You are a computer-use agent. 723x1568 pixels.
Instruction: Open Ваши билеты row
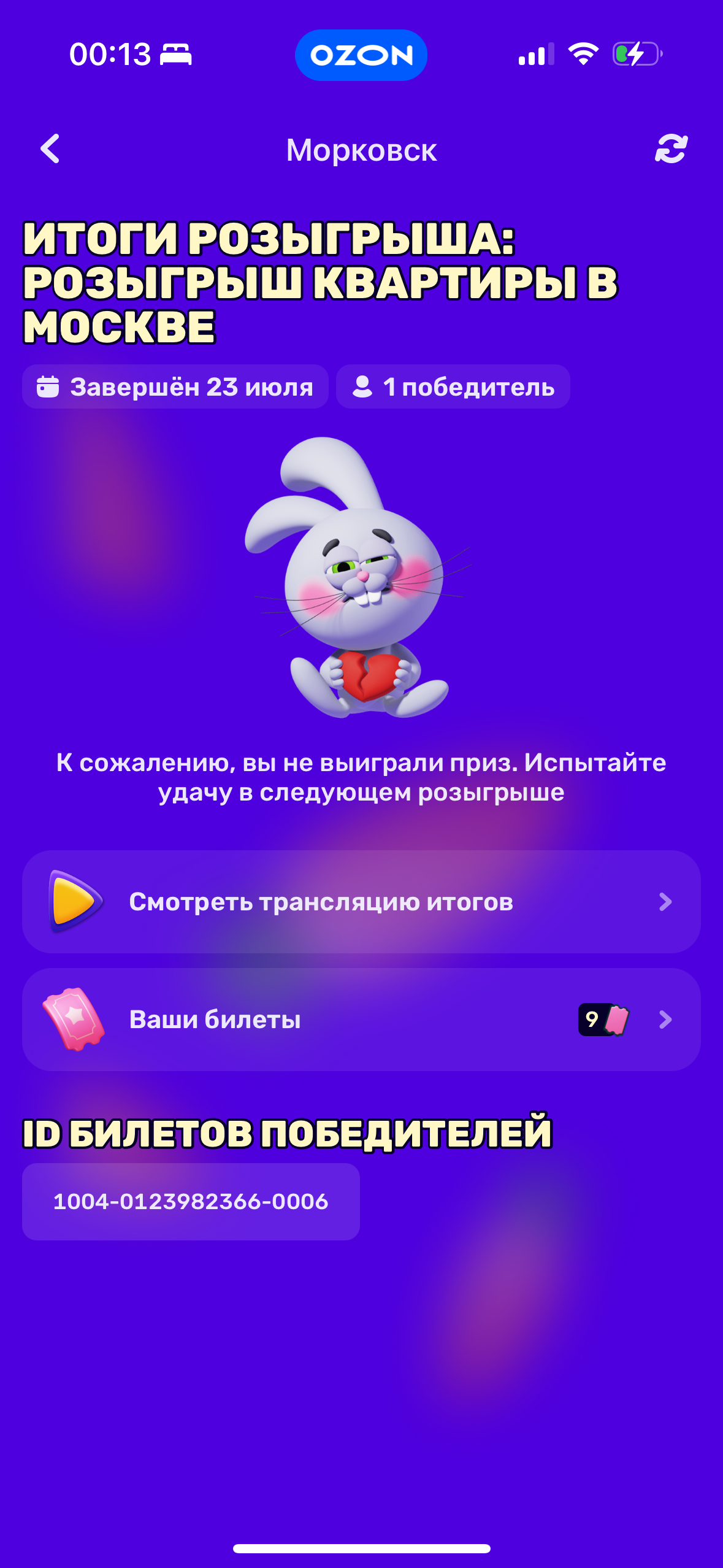tap(361, 1019)
